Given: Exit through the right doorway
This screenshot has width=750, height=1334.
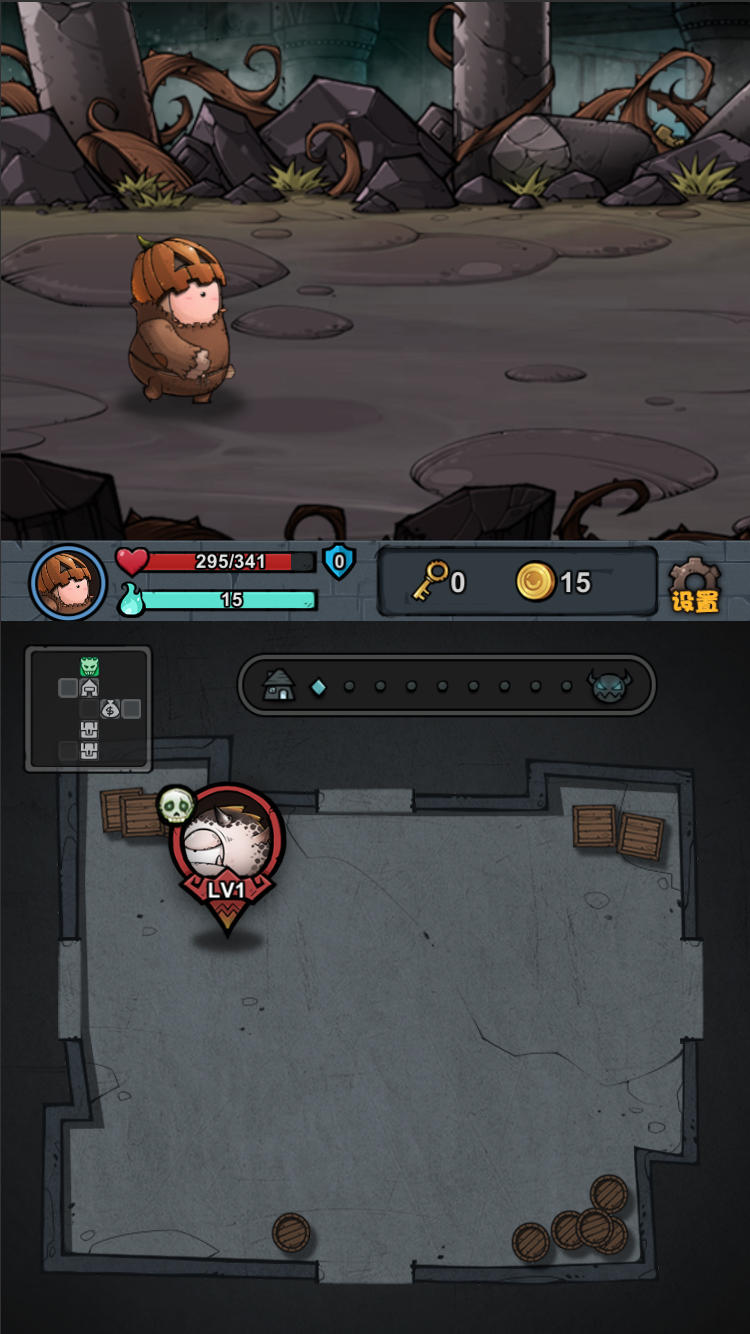Looking at the screenshot, I should pyautogui.click(x=690, y=988).
